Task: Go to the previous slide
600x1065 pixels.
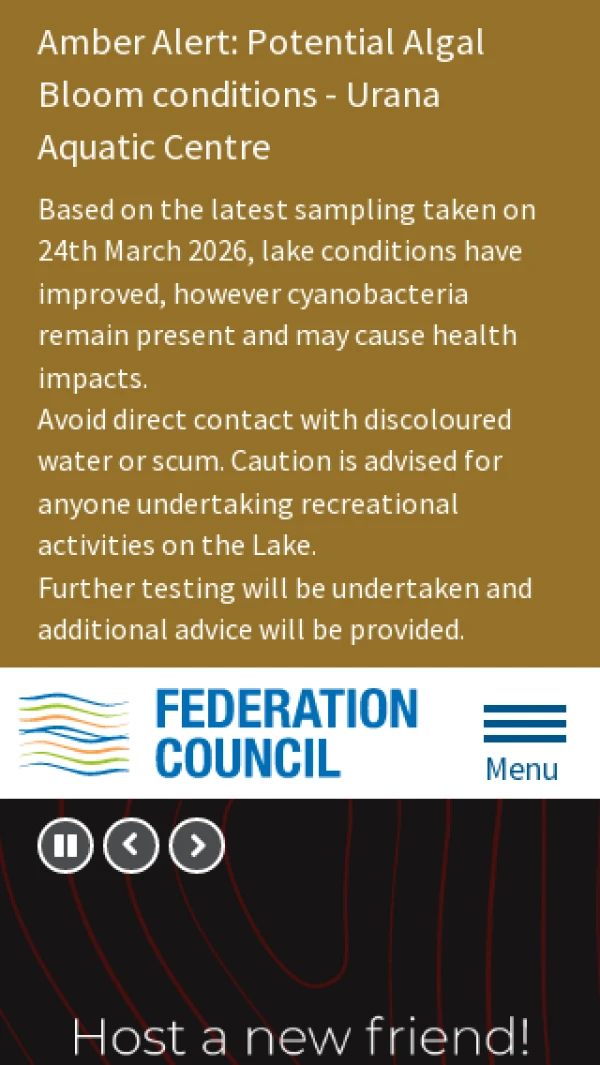Action: click(131, 845)
